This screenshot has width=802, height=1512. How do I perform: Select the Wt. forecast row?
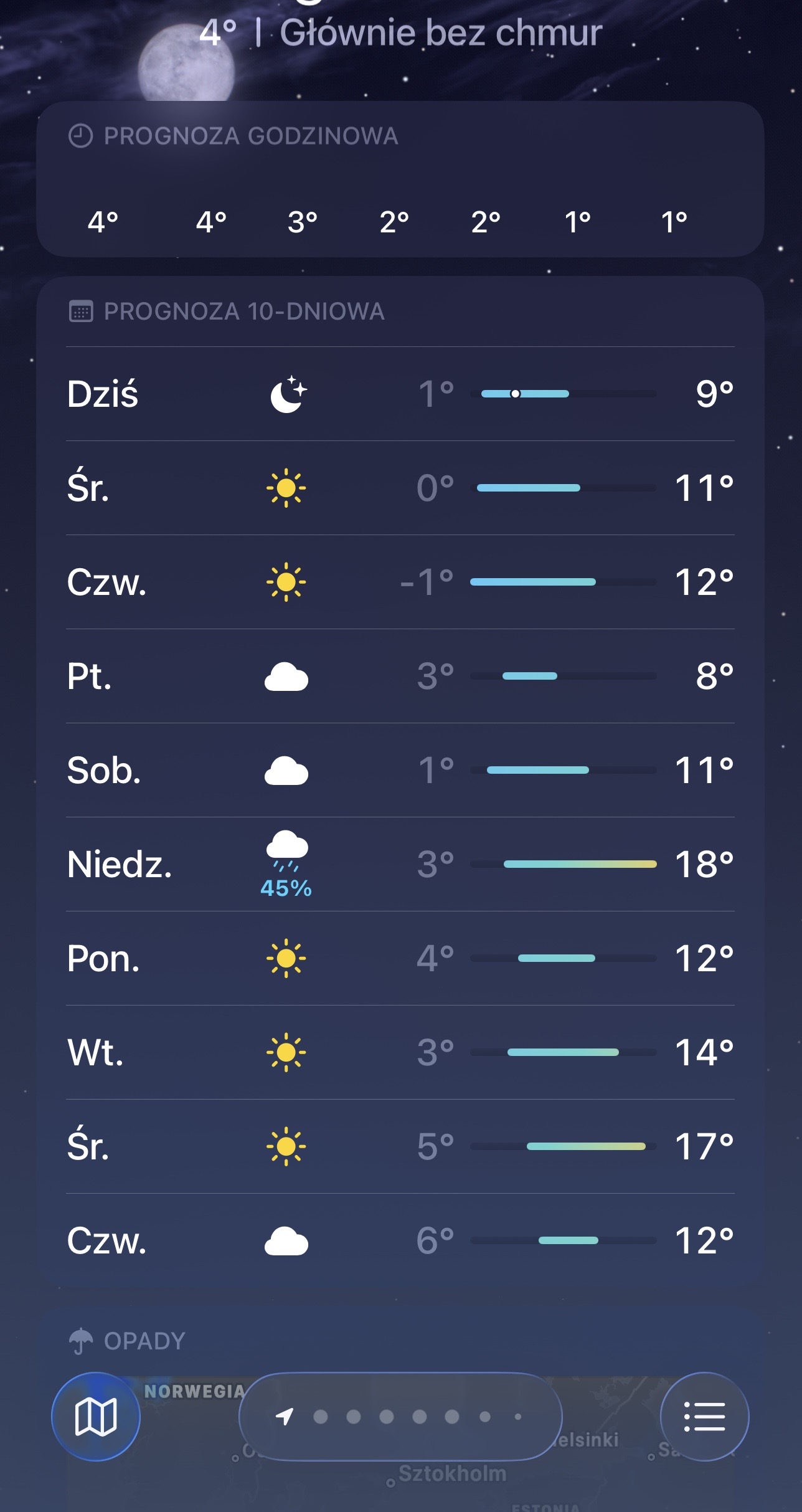coord(400,1052)
